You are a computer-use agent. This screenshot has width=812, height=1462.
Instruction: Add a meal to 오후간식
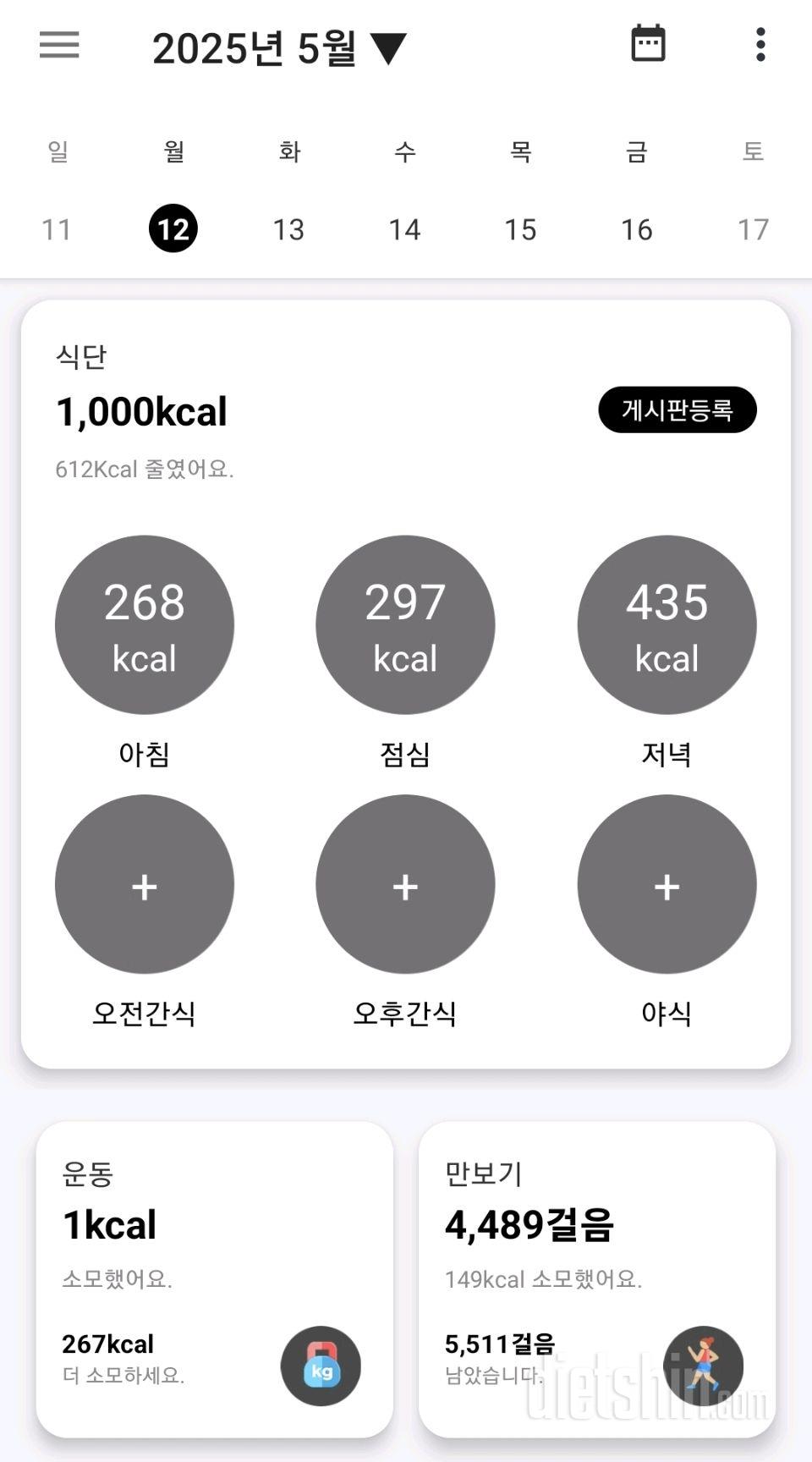(x=405, y=884)
